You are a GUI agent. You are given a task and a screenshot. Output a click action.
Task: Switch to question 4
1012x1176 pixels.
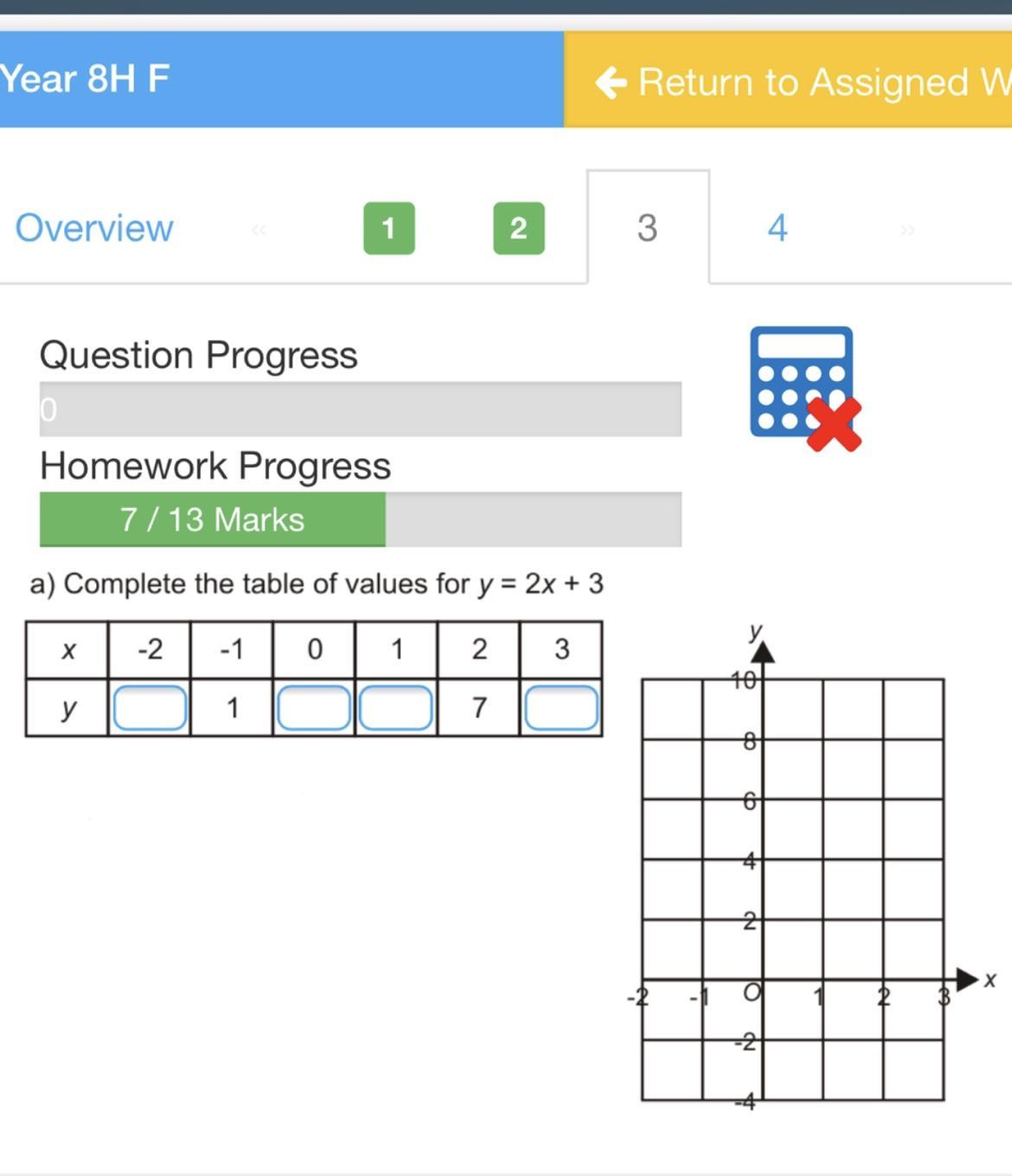coord(778,228)
